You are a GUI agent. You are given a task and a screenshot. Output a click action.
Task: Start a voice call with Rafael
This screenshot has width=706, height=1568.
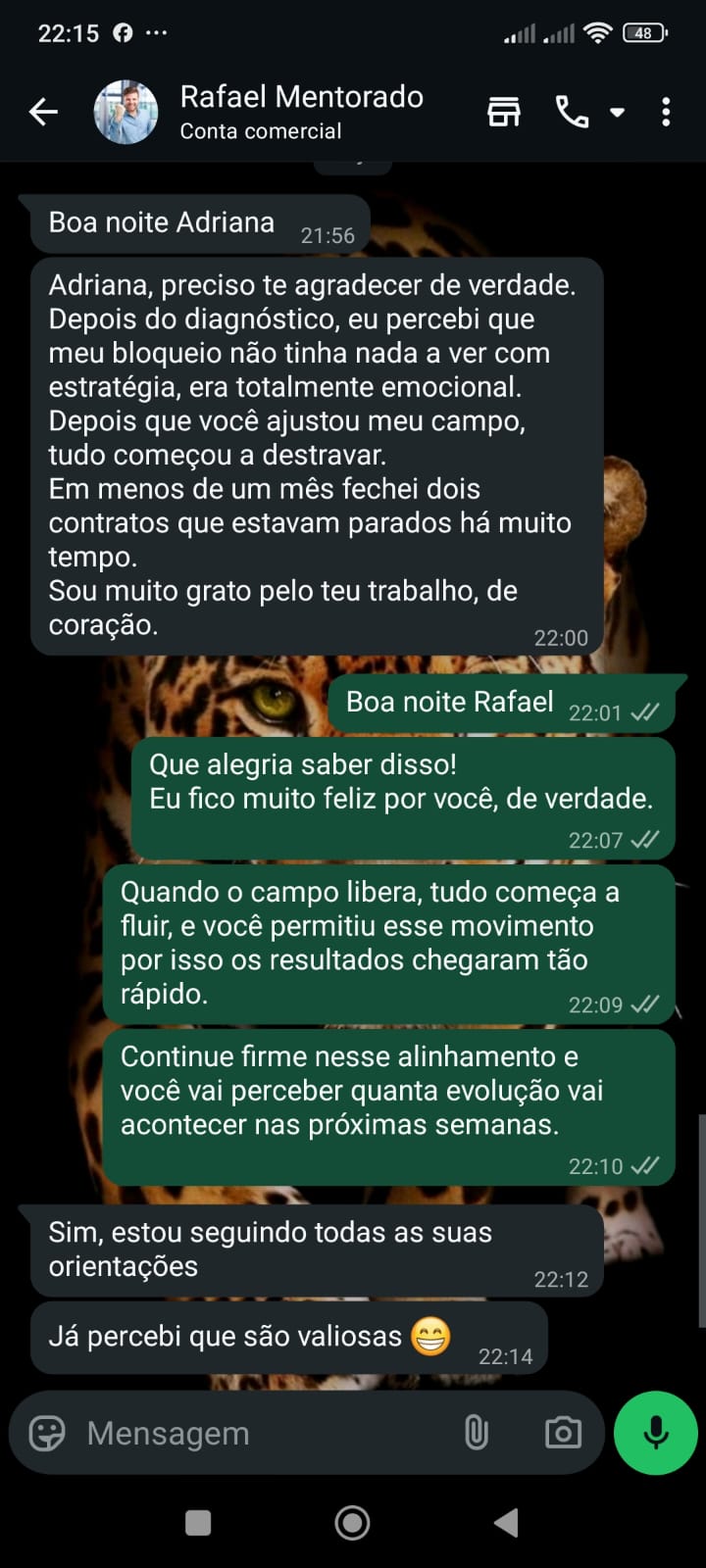tap(572, 112)
